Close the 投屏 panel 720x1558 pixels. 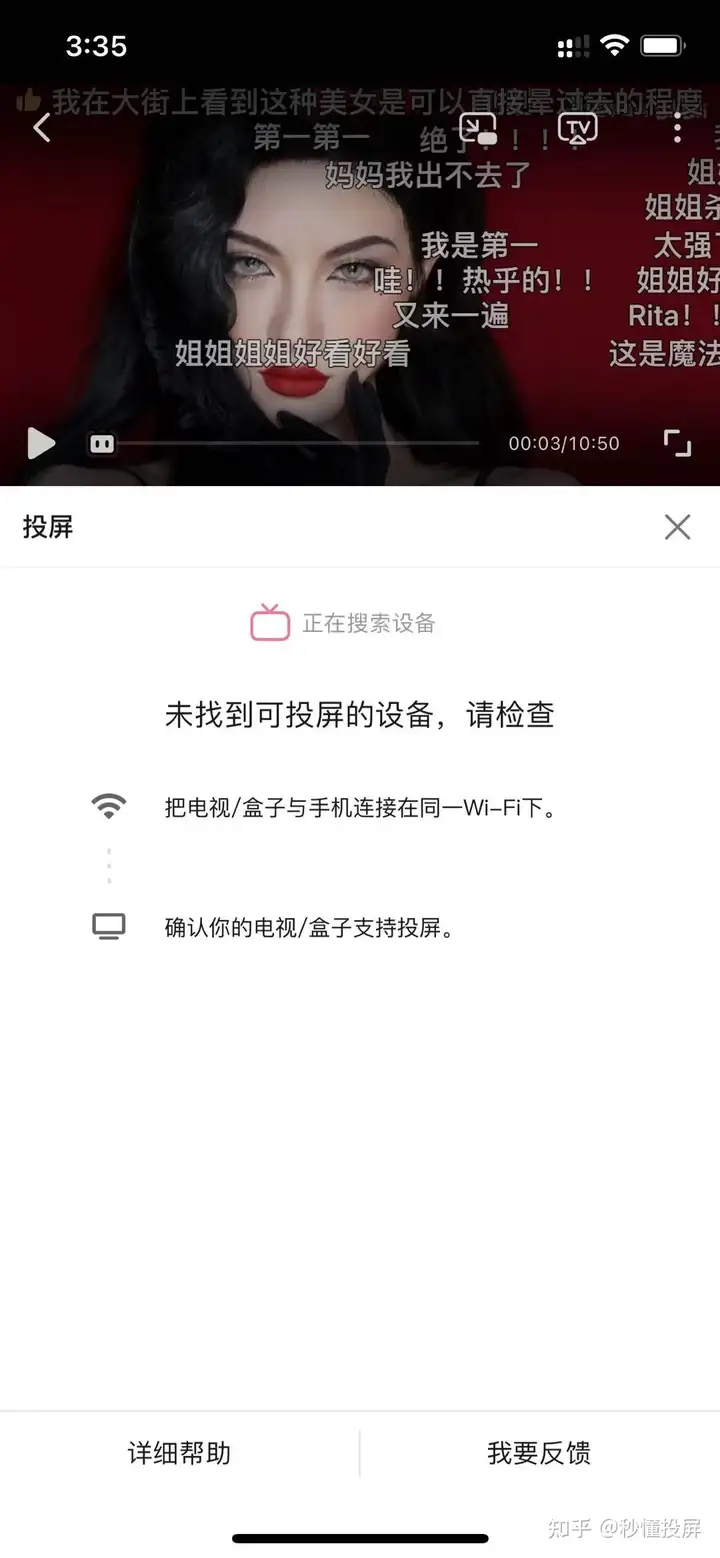pos(677,527)
